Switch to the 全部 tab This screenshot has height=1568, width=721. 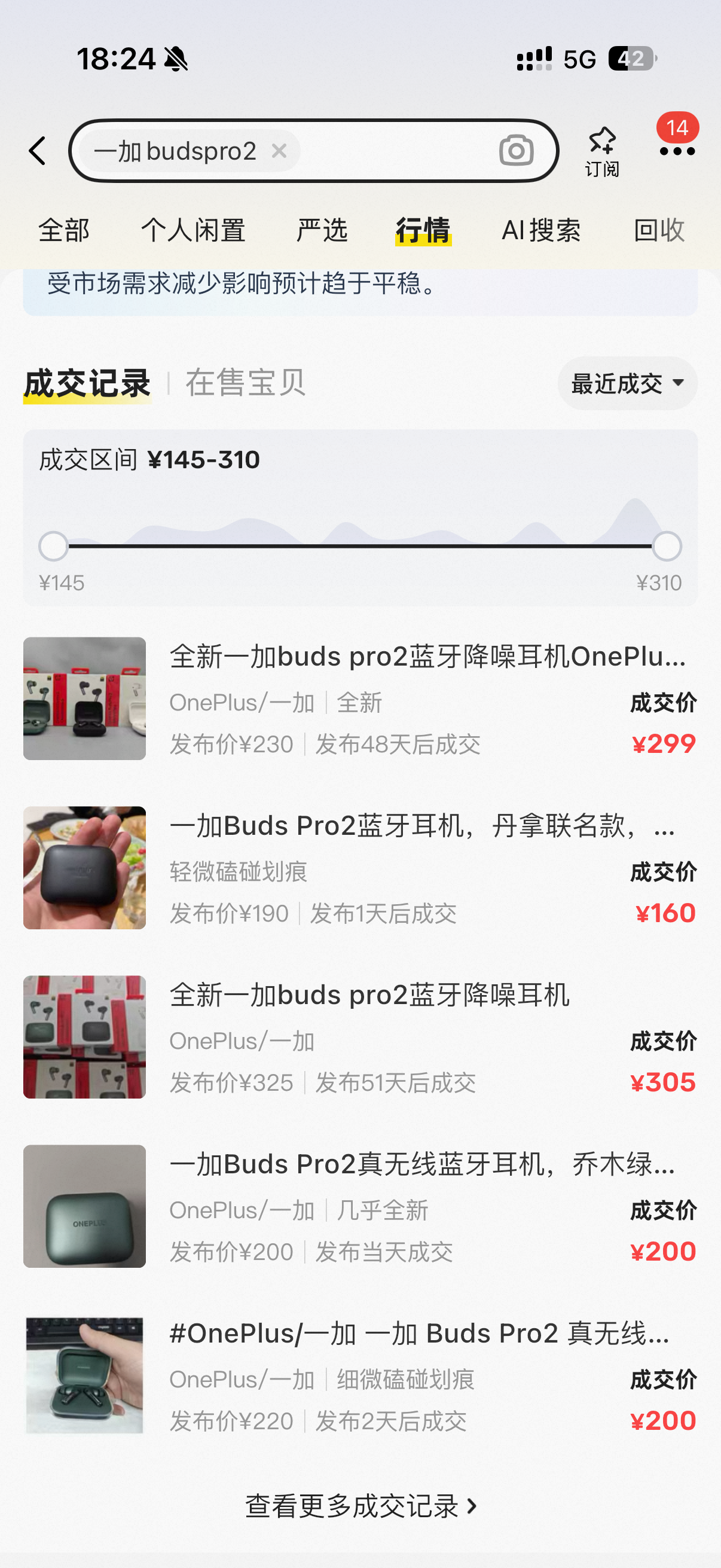coord(64,230)
